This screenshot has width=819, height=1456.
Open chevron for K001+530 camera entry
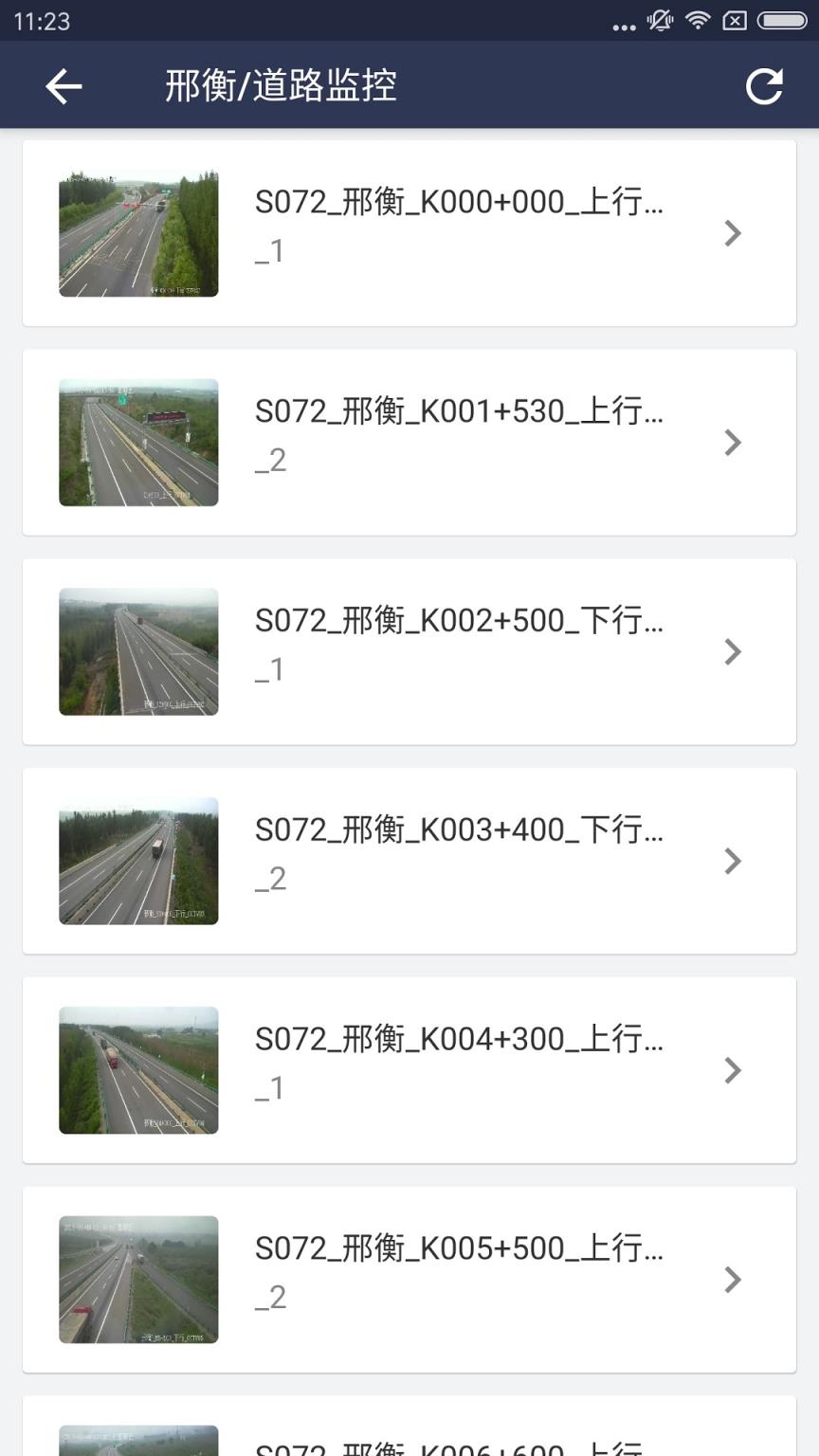tap(732, 443)
